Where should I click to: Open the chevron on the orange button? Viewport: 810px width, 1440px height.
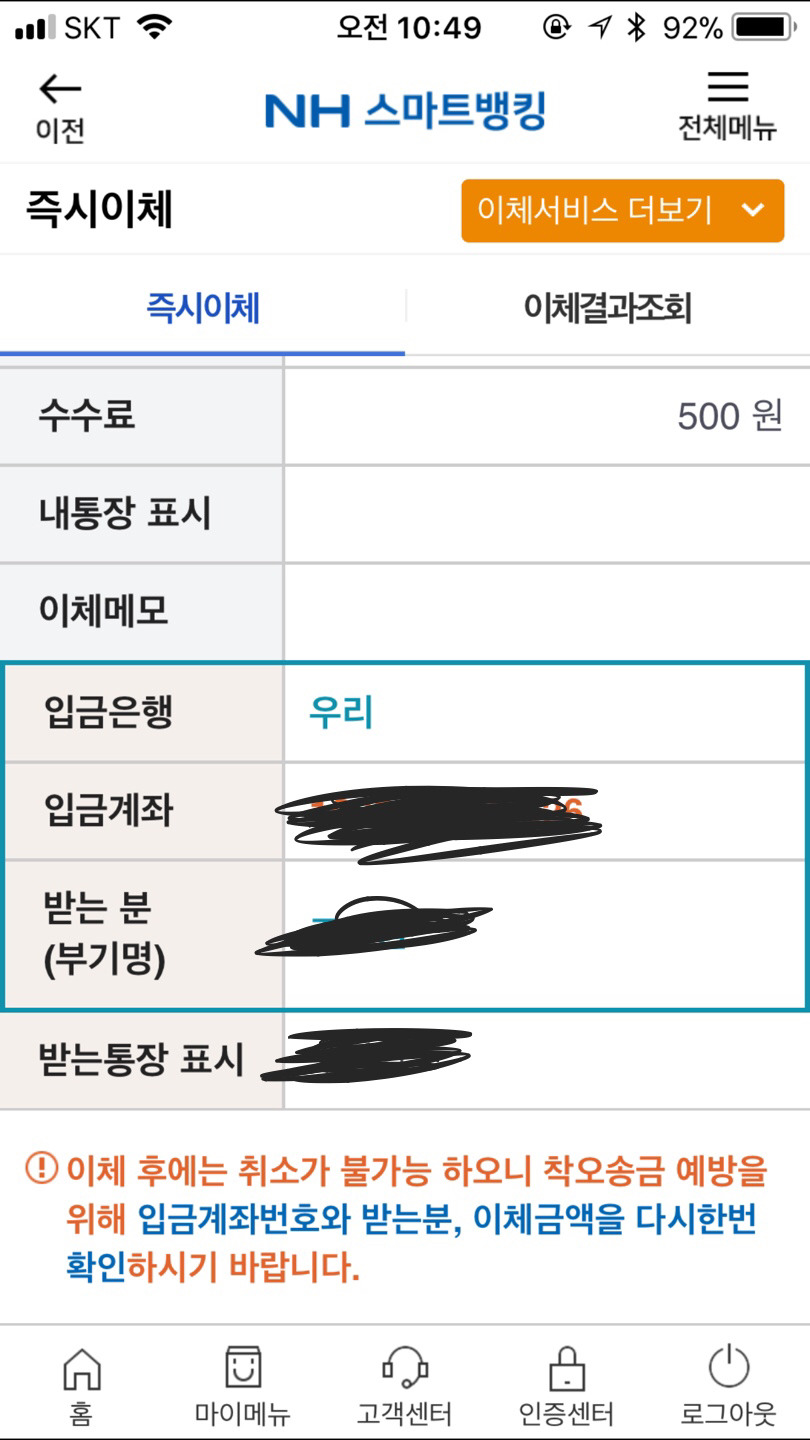click(x=755, y=210)
